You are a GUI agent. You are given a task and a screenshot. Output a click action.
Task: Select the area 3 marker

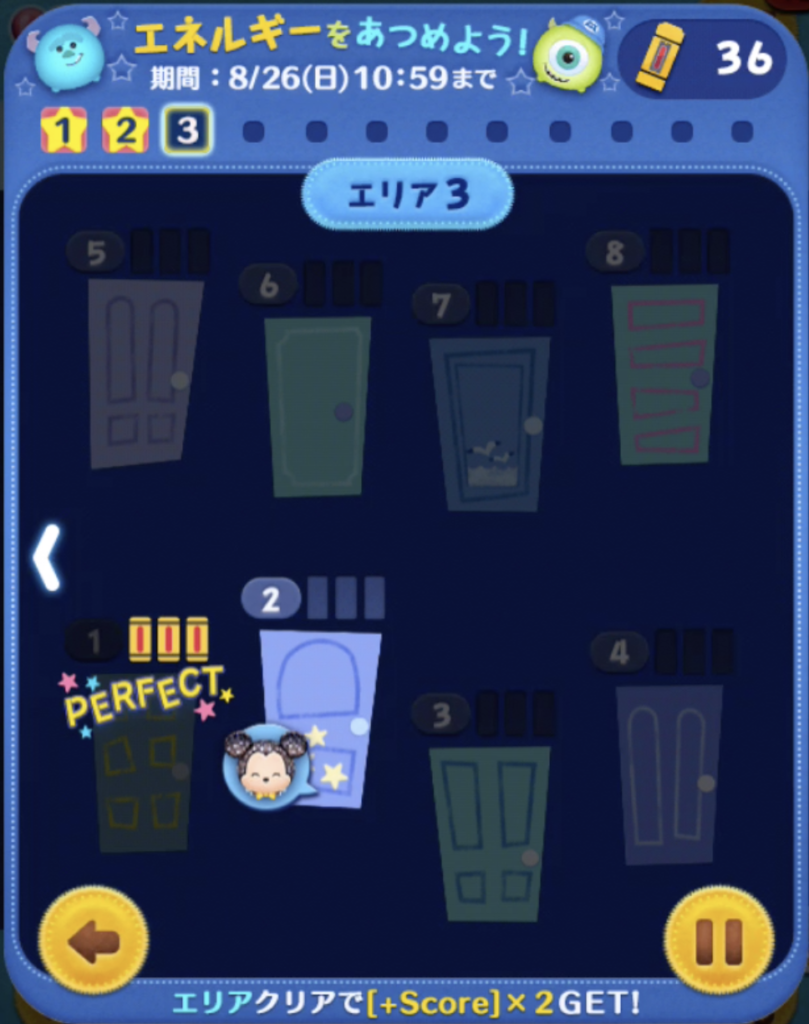pyautogui.click(x=188, y=131)
